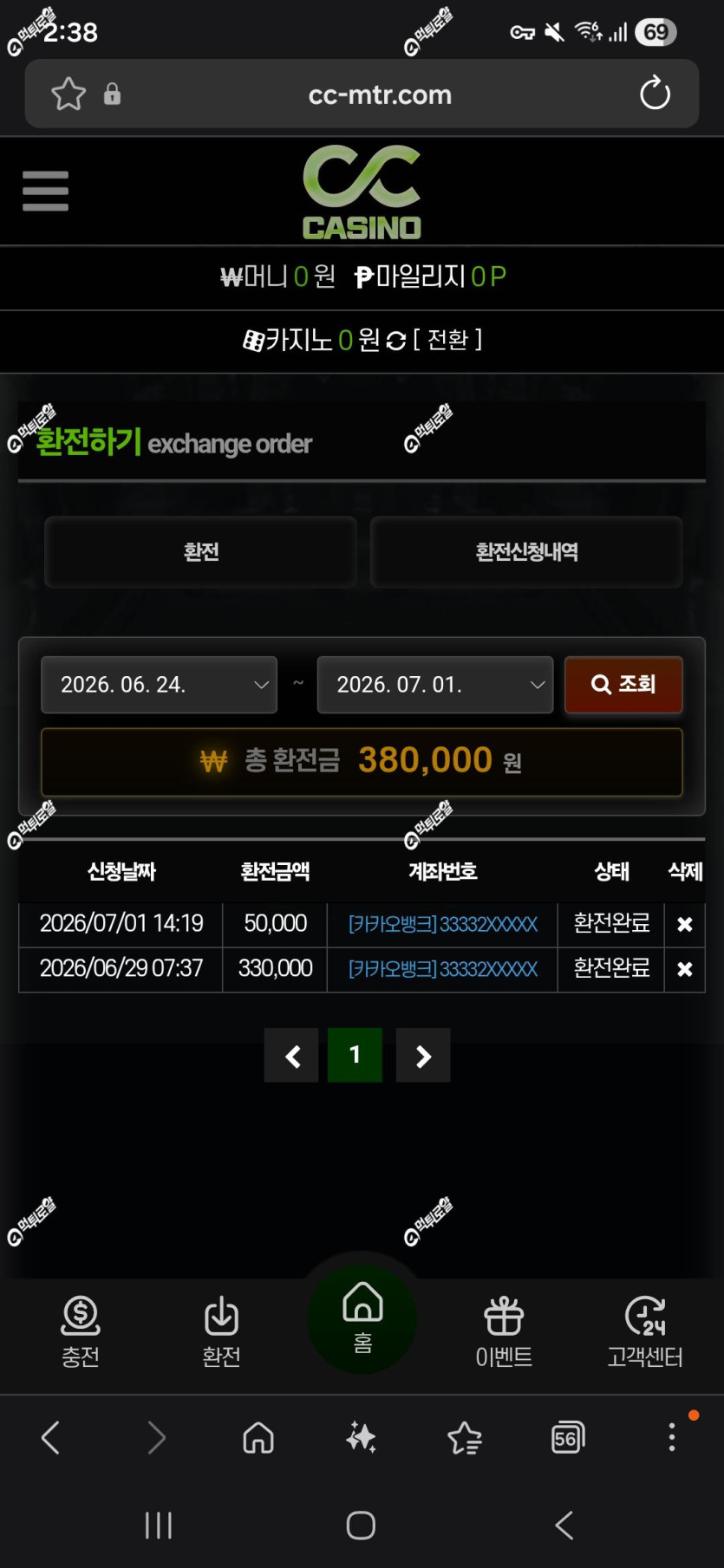This screenshot has height=1568, width=724.
Task: Go to 홈 in the bottom navigation
Action: (x=362, y=1318)
